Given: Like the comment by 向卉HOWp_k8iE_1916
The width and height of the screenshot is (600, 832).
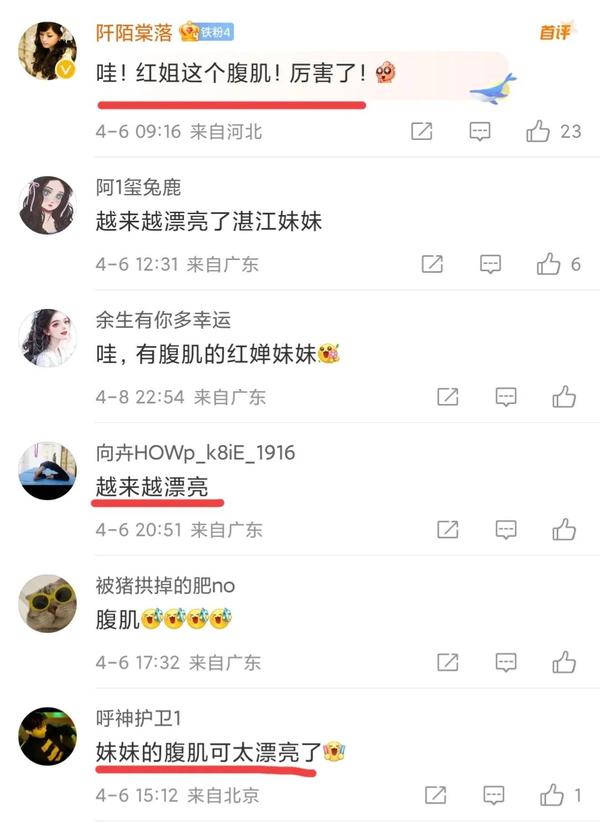Looking at the screenshot, I should 564,530.
